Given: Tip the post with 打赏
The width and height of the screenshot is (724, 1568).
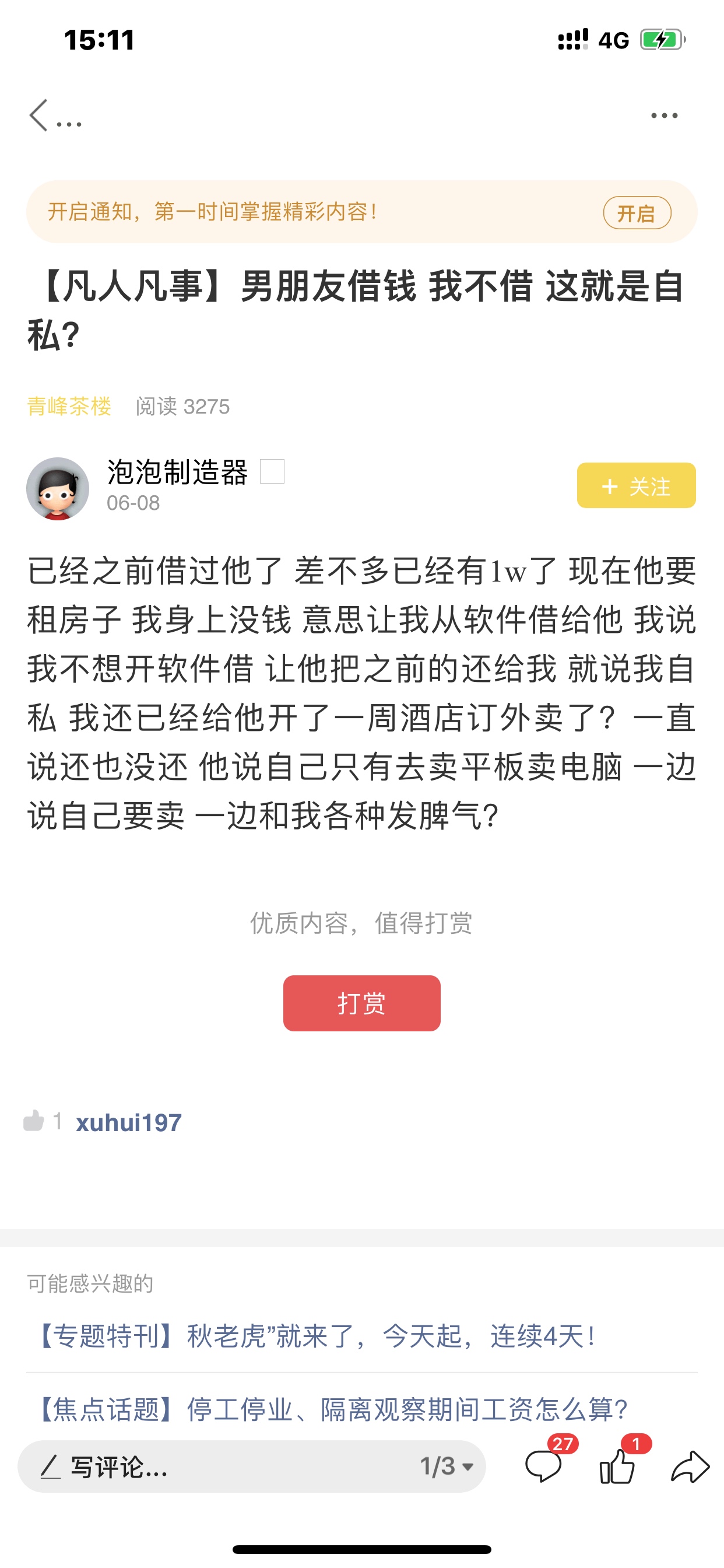Looking at the screenshot, I should (x=361, y=1003).
